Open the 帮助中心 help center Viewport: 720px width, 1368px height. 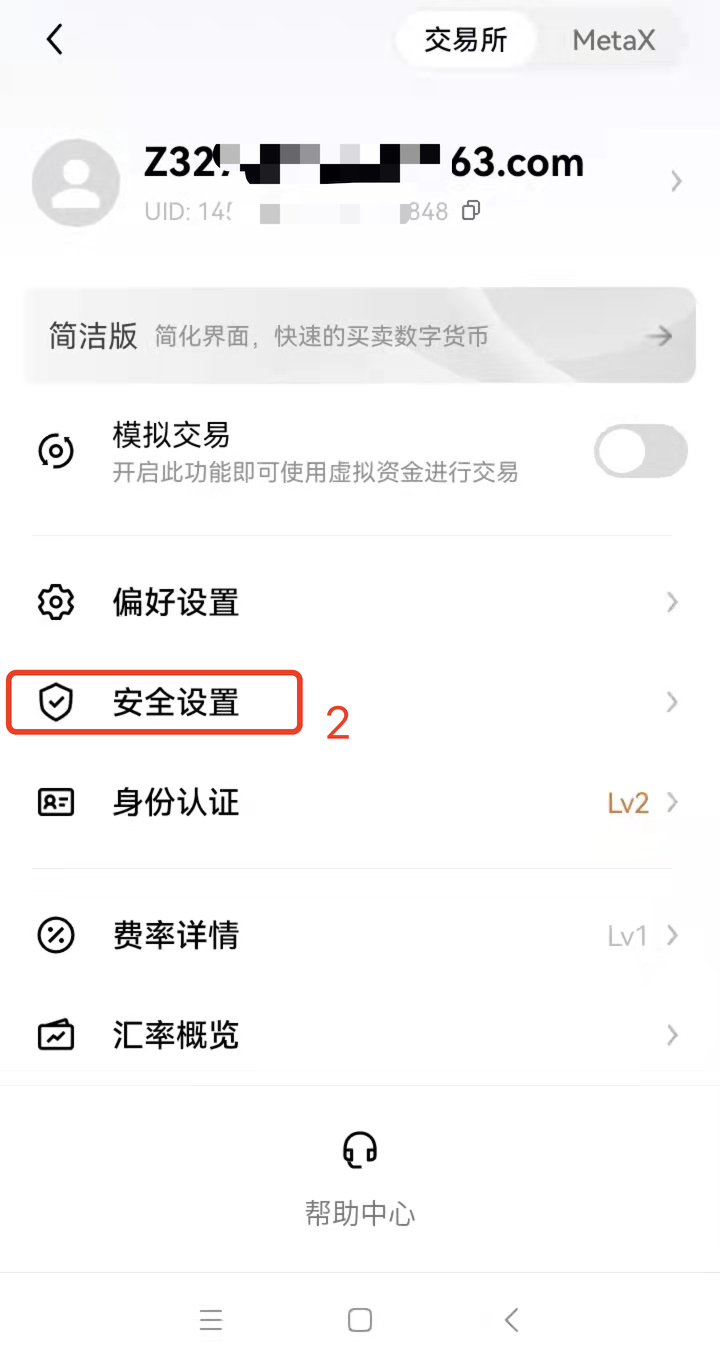[360, 1178]
